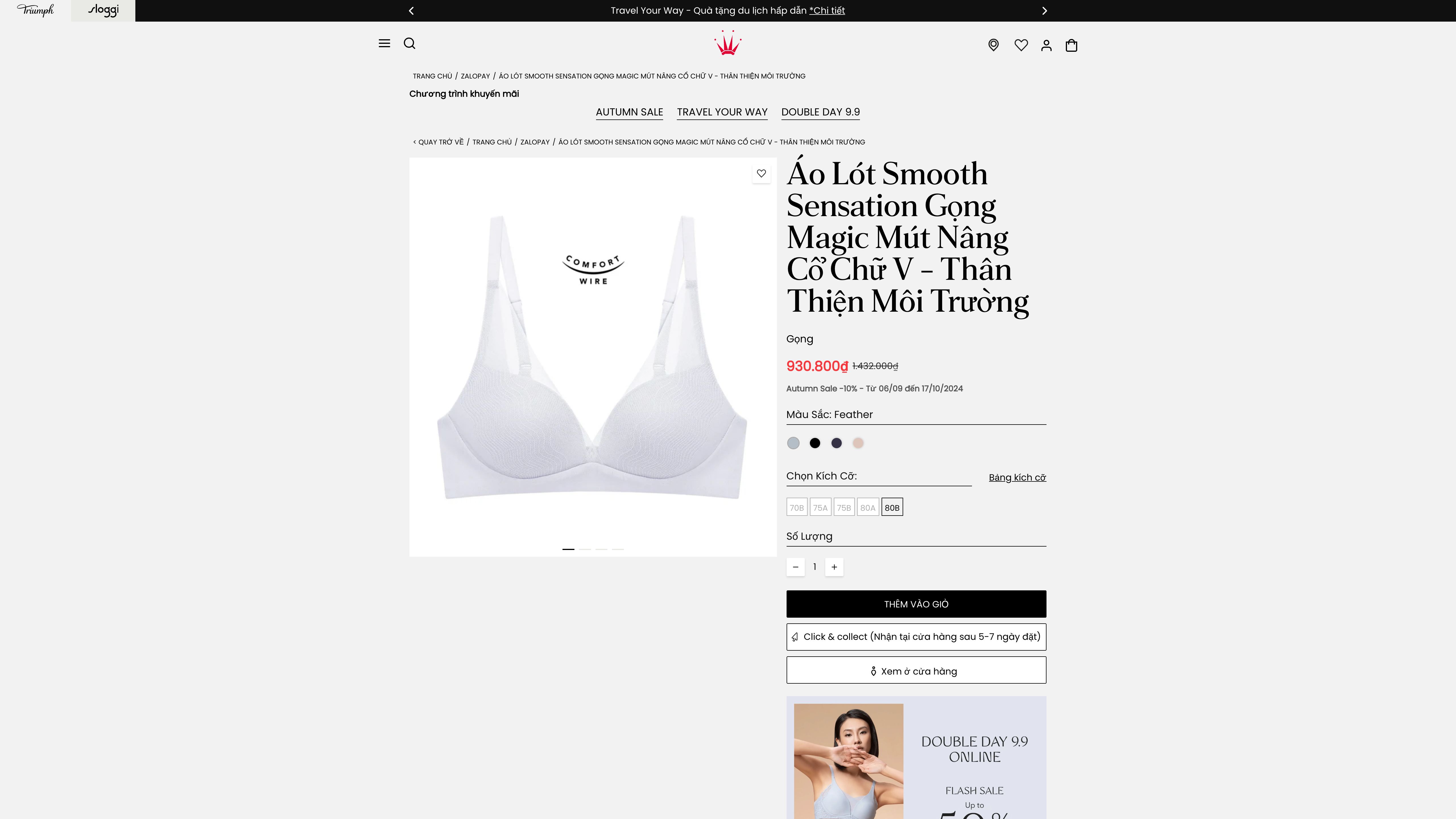
Task: Tap THÊM VÀO GIỎ to add to cart
Action: click(x=916, y=604)
